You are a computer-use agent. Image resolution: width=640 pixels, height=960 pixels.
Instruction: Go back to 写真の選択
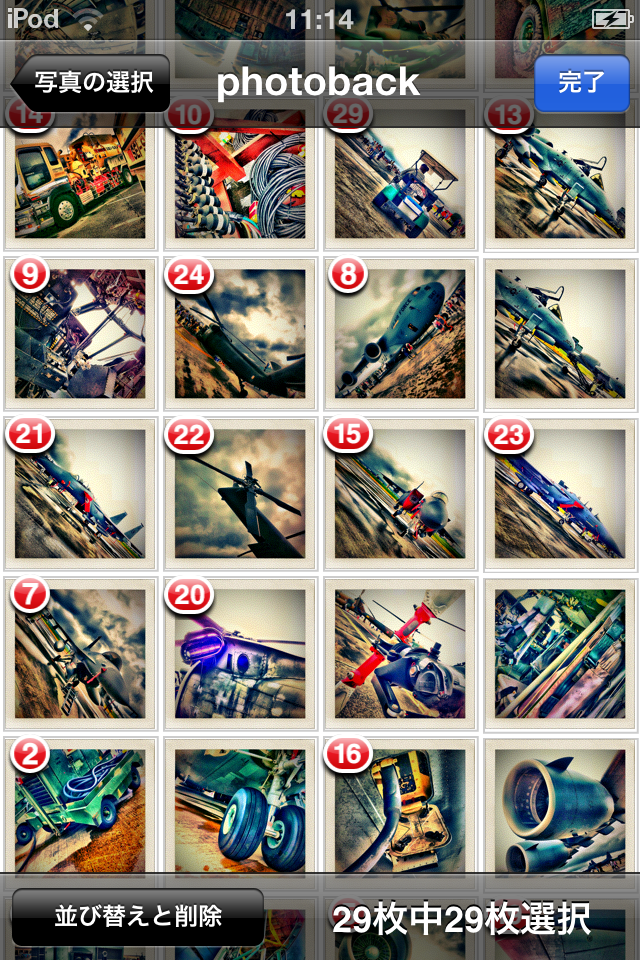(x=90, y=82)
